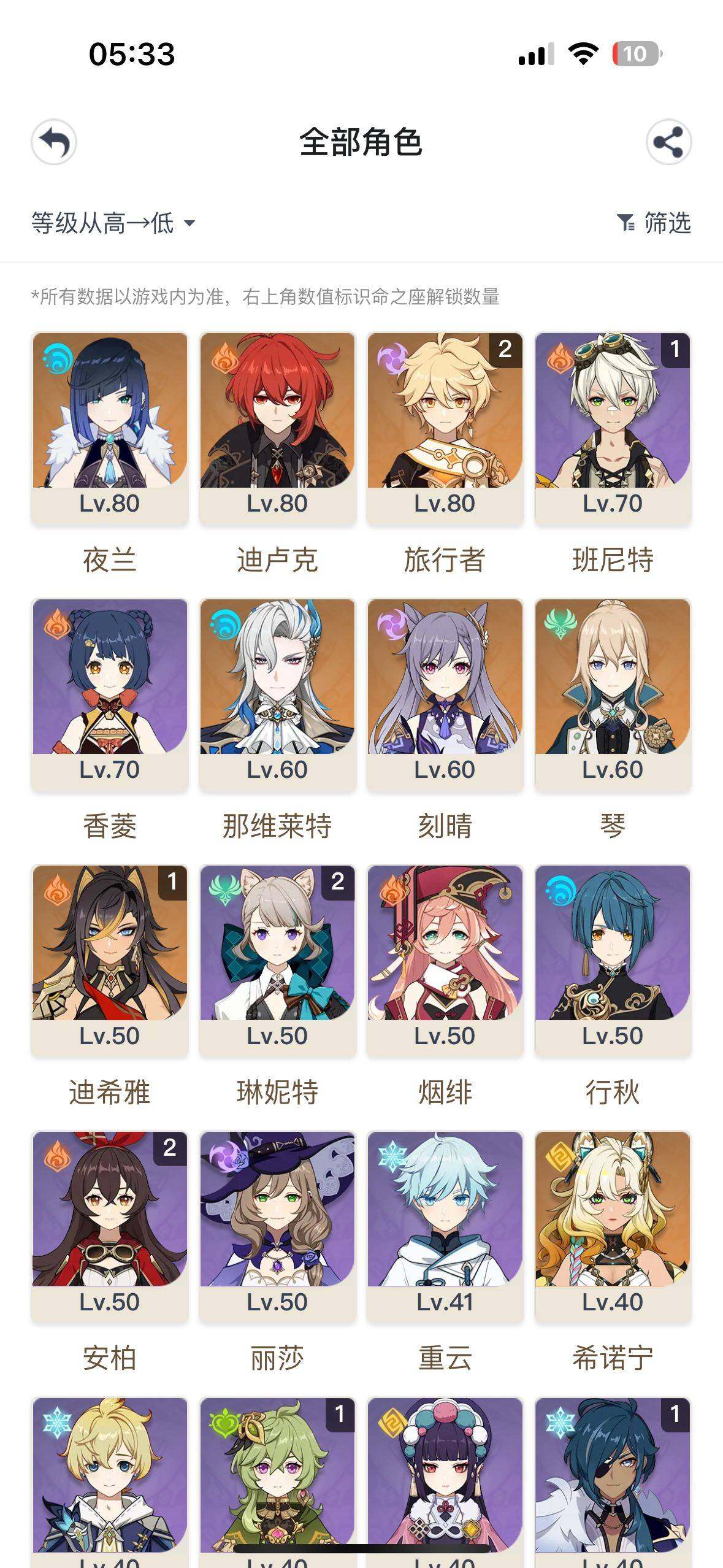723x1568 pixels.
Task: Go back using the back arrow
Action: pyautogui.click(x=54, y=142)
